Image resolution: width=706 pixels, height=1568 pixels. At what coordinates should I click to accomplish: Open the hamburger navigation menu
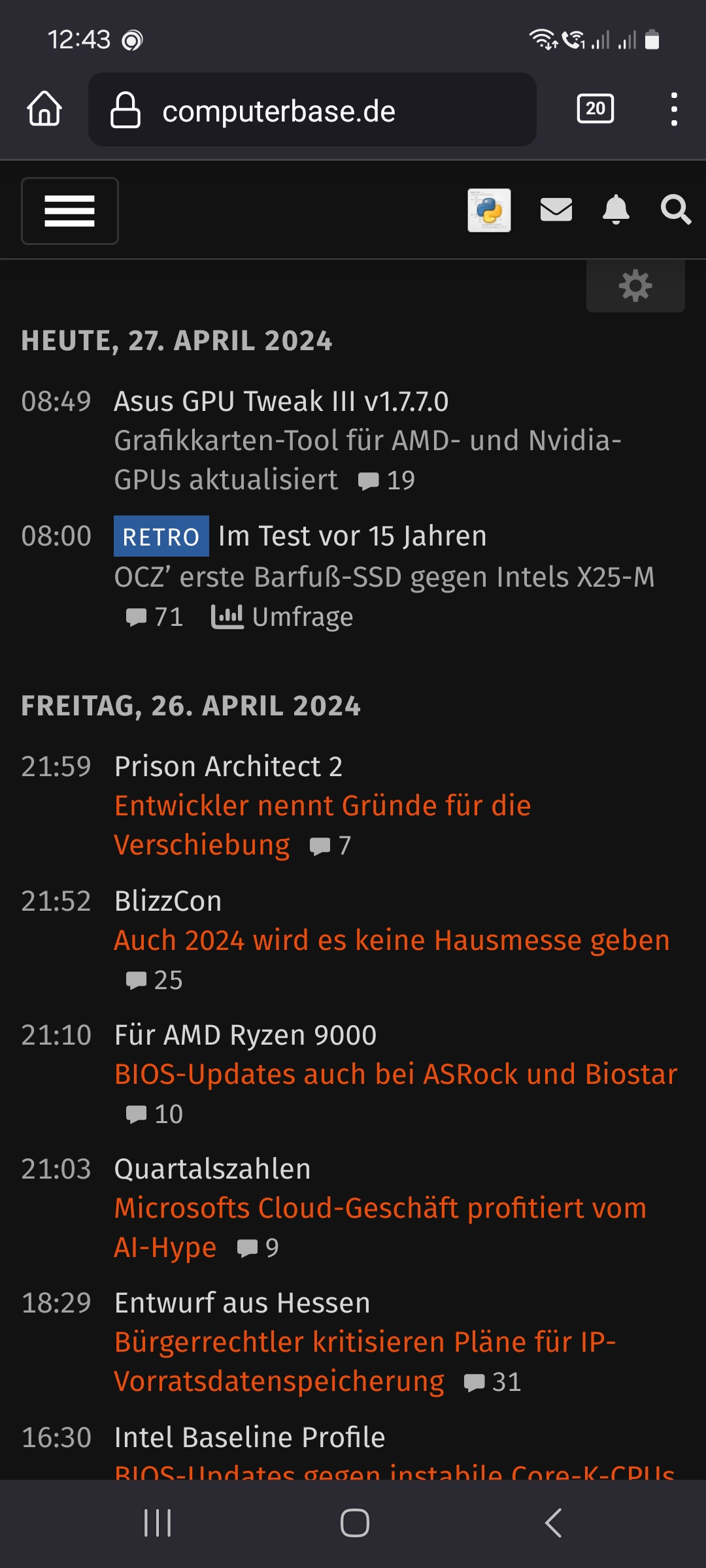[x=70, y=211]
